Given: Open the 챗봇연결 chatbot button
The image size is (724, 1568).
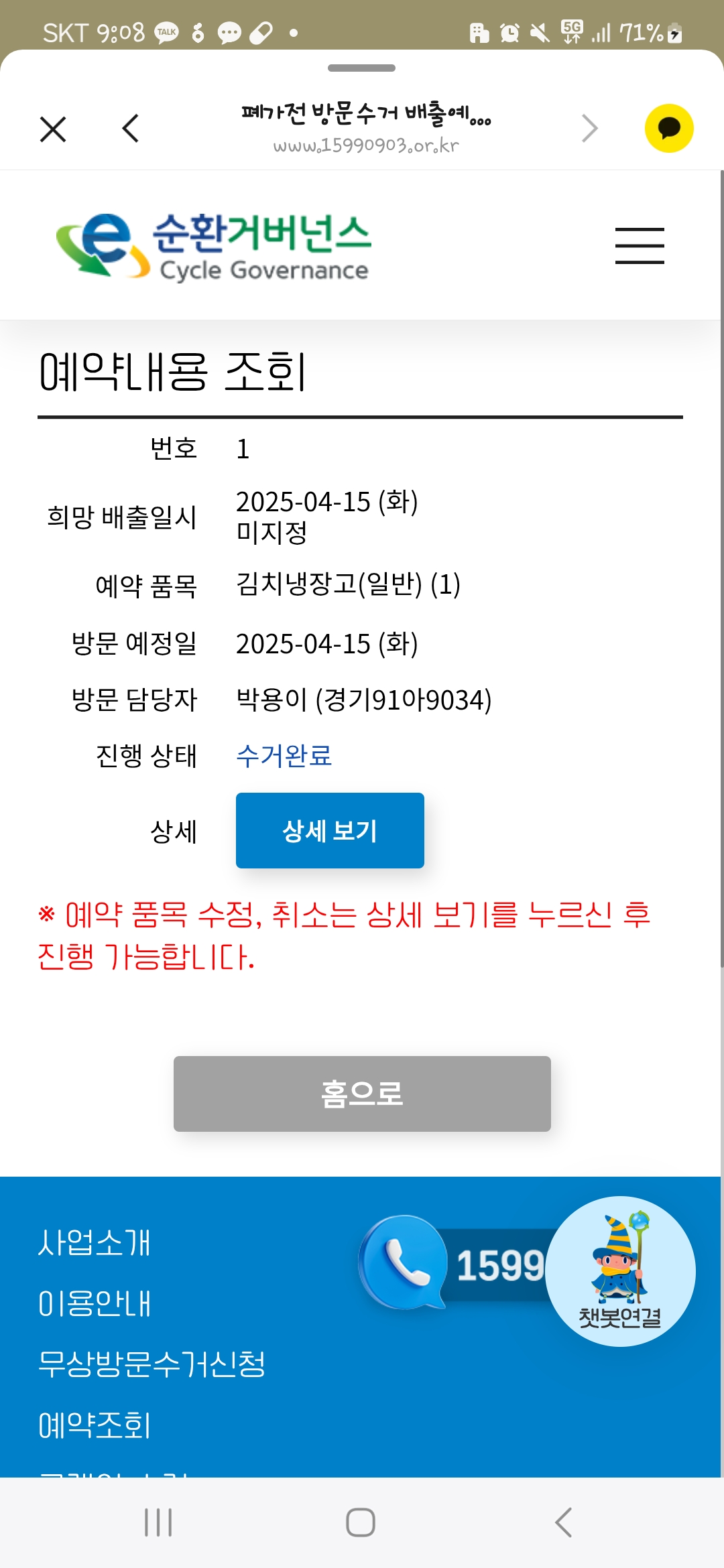Looking at the screenshot, I should [620, 1271].
